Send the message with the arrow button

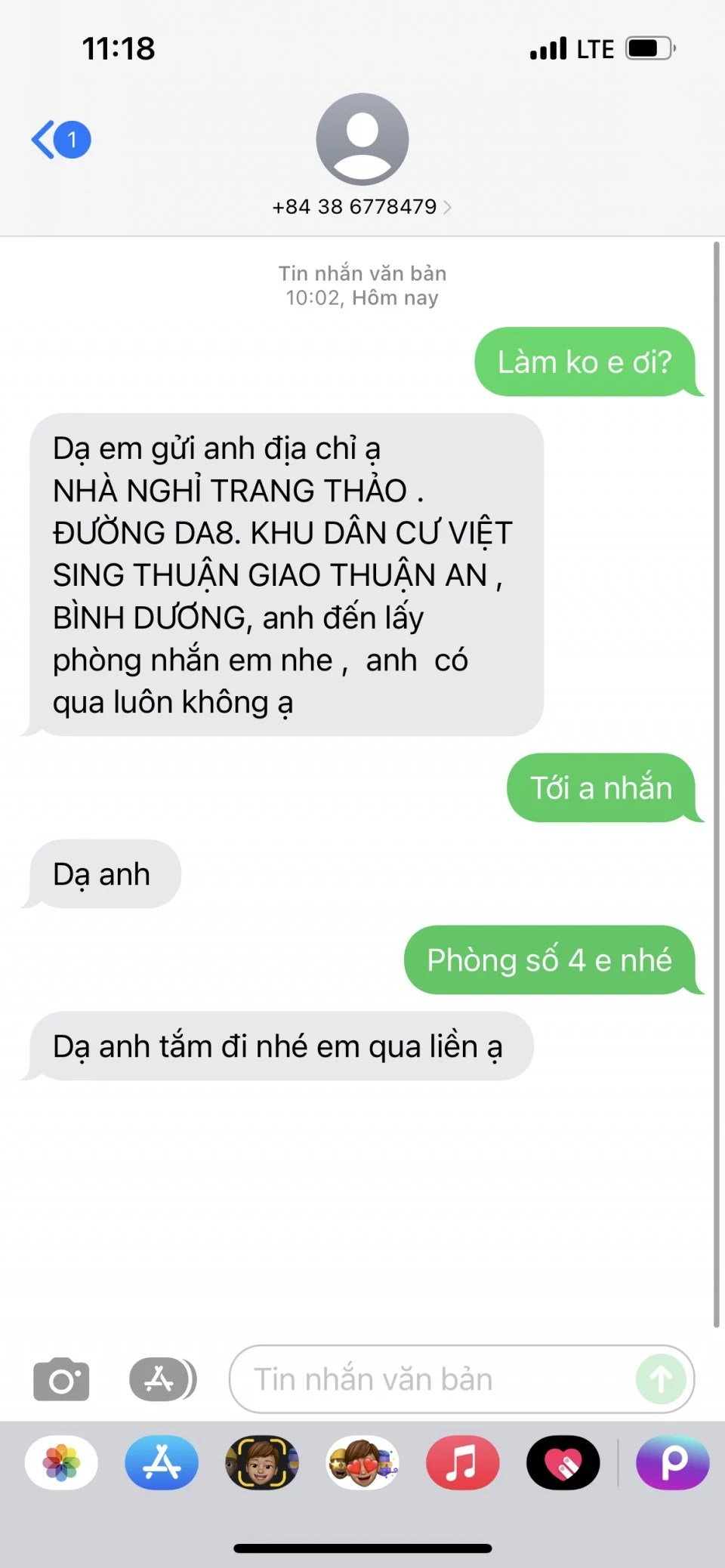pos(661,1379)
